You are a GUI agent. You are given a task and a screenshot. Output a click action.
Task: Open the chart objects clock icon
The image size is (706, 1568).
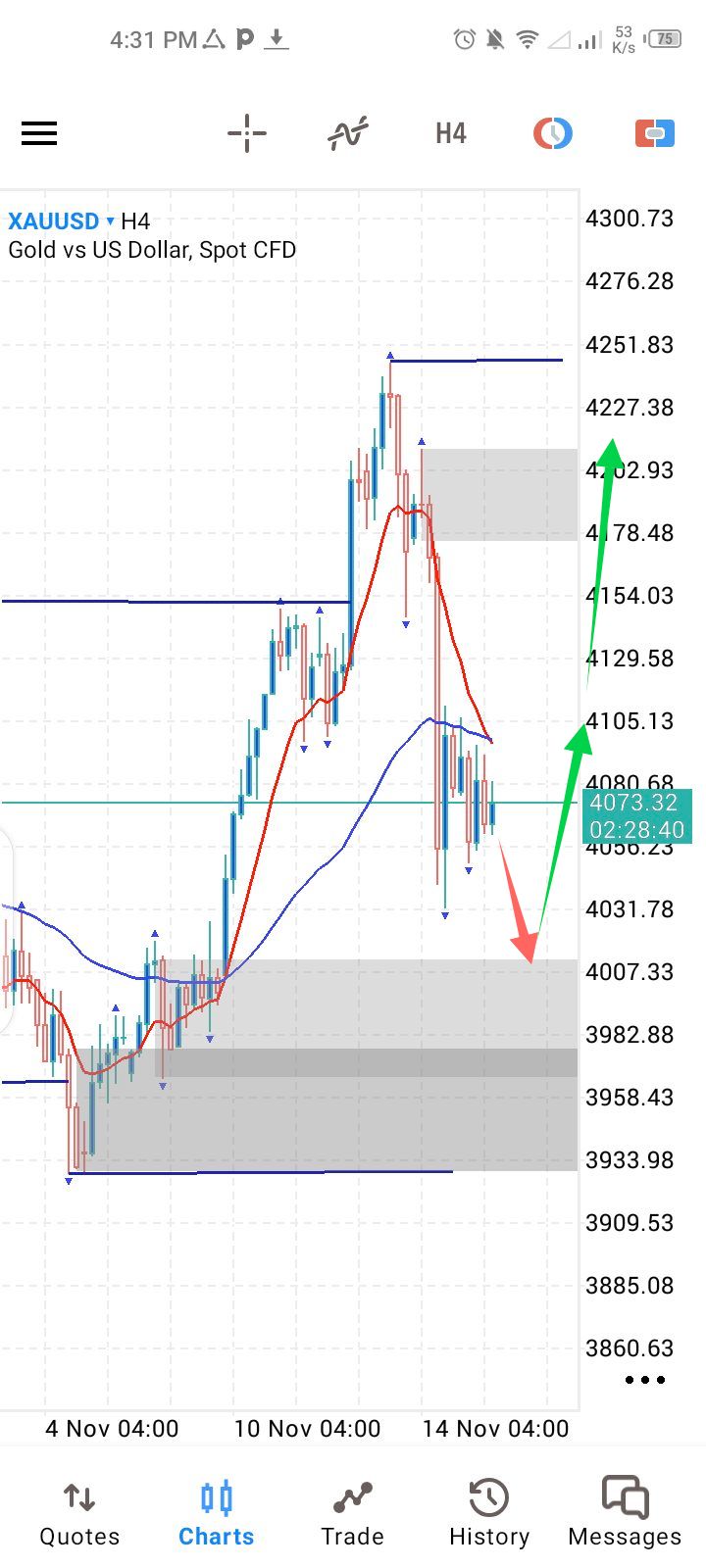point(553,133)
